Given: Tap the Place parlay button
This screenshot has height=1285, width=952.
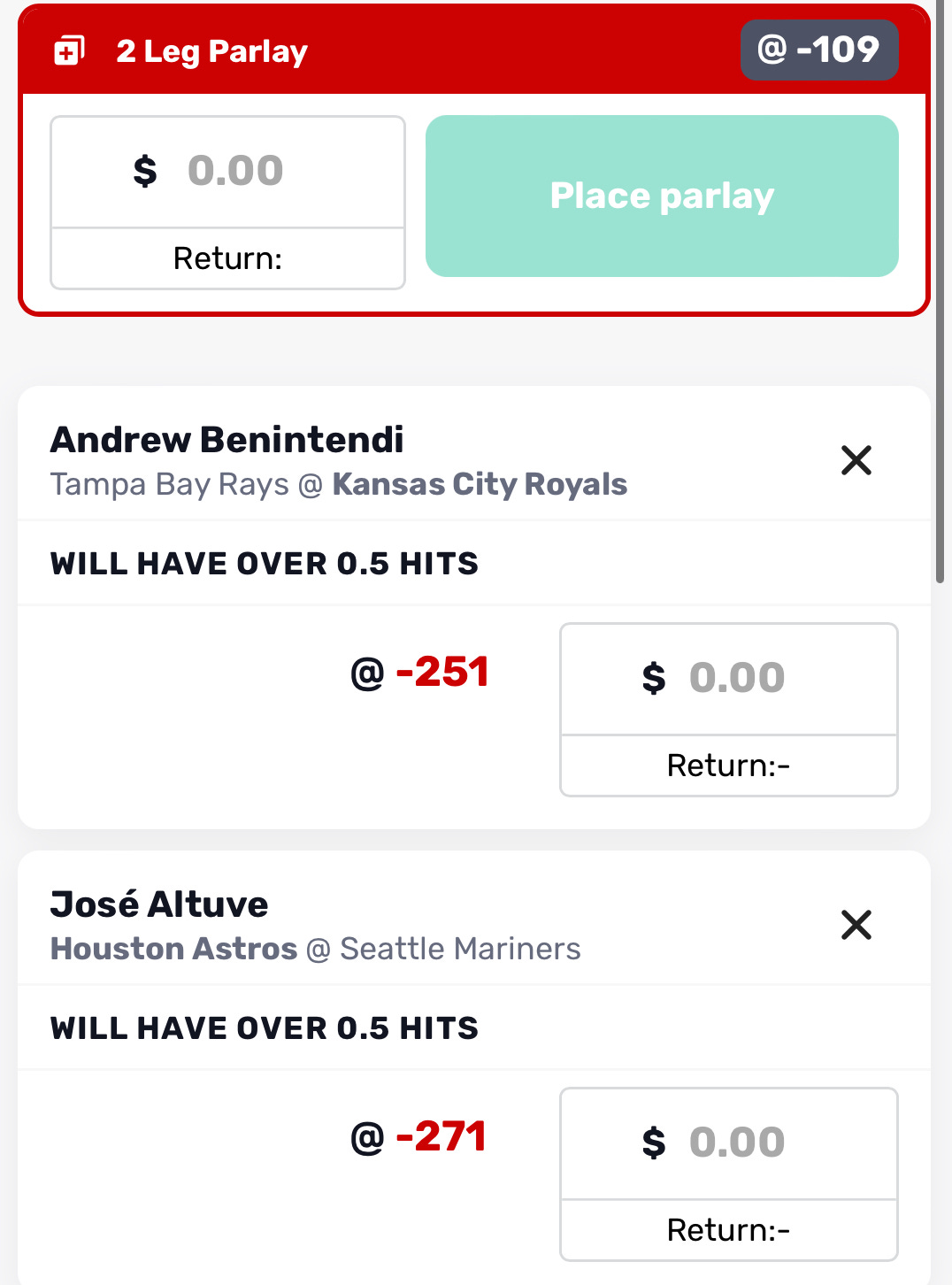Looking at the screenshot, I should (x=662, y=196).
